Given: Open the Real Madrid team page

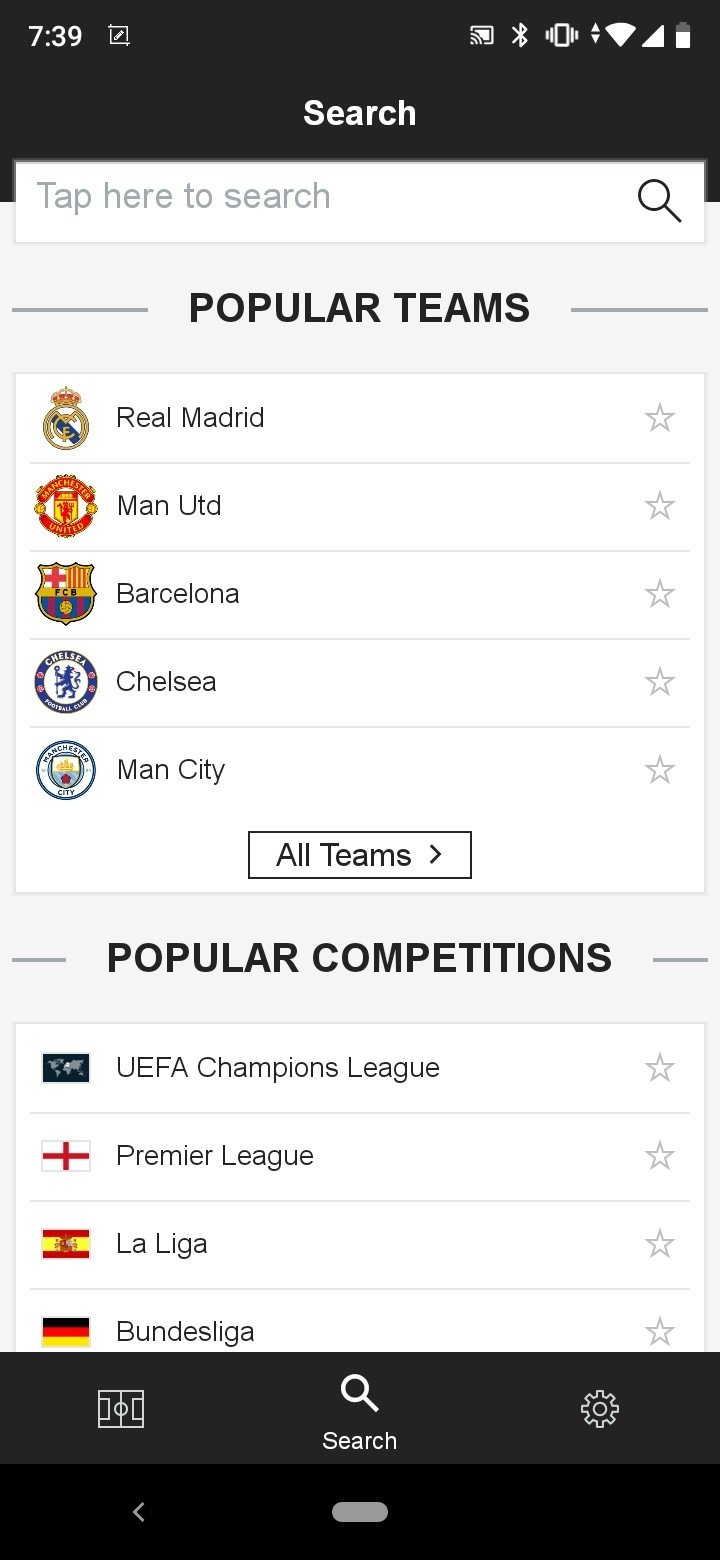Looking at the screenshot, I should [360, 418].
